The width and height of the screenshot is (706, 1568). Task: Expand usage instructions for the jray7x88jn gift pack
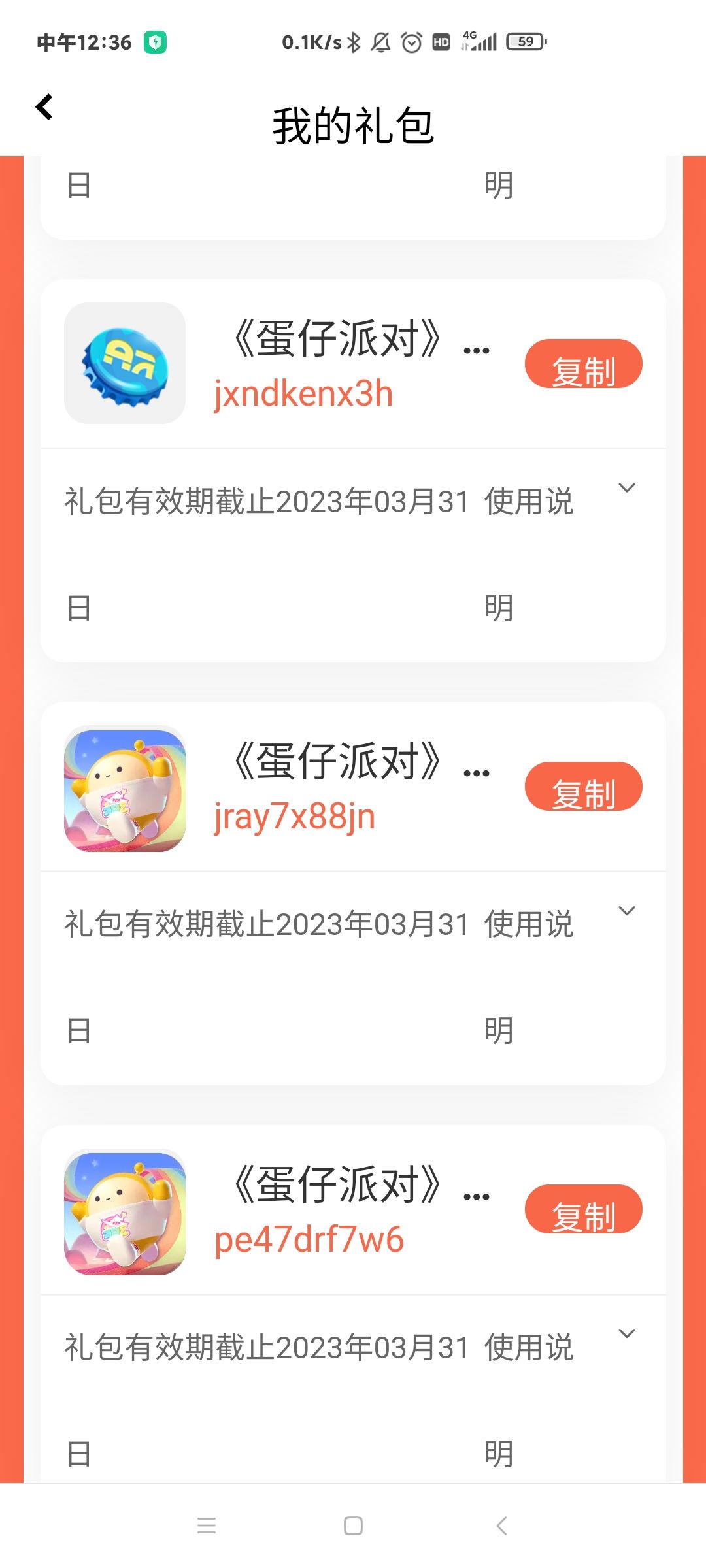point(627,911)
